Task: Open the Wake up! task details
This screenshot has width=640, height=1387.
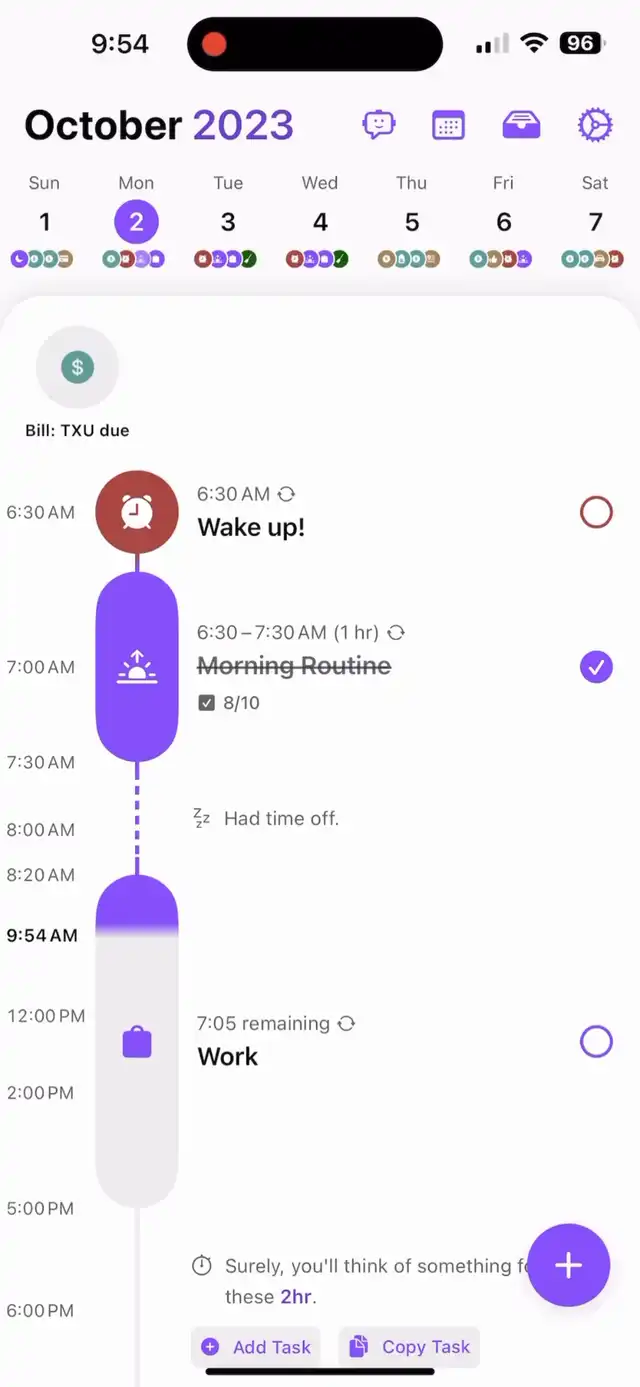Action: click(x=251, y=527)
